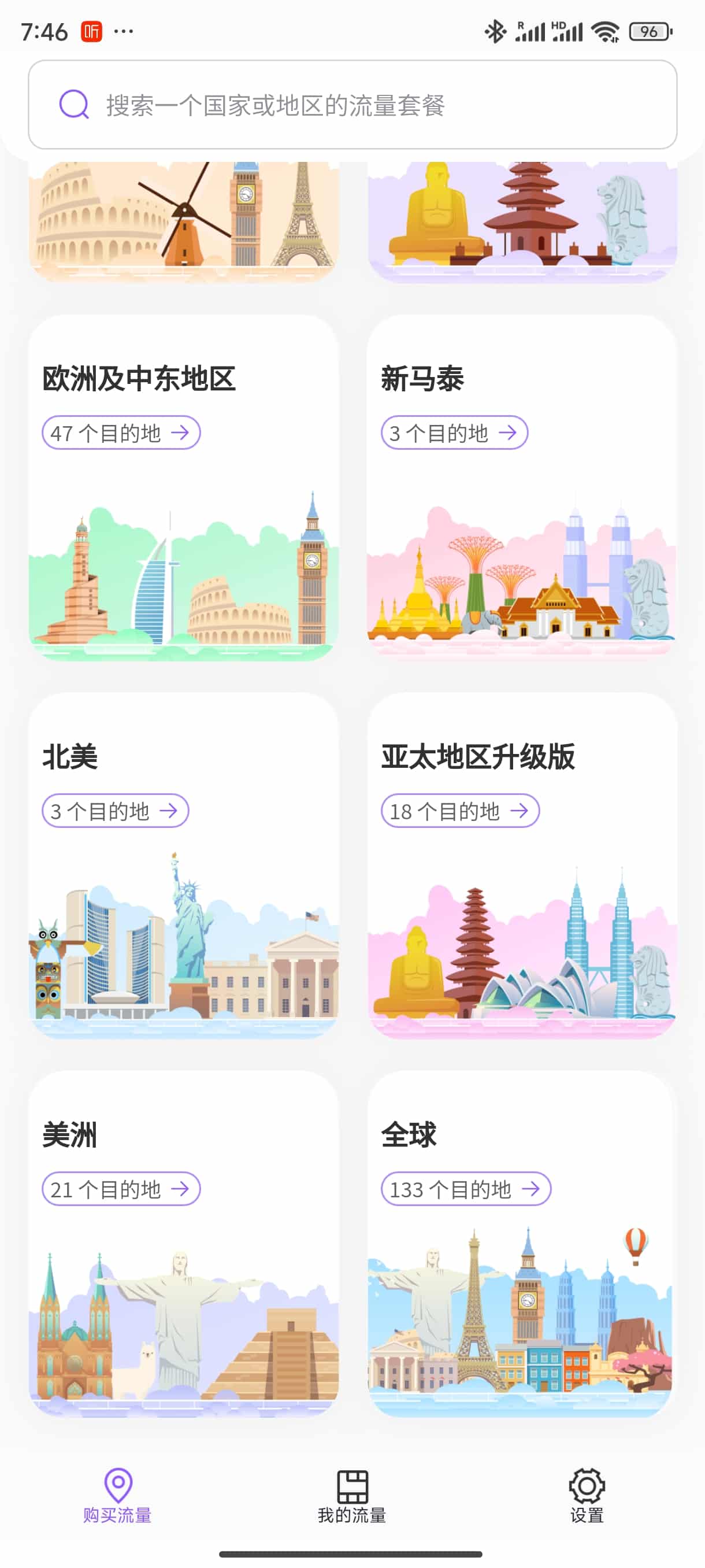The width and height of the screenshot is (705, 1568).
Task: View 亚太地区升级版 18 个目的地 chip
Action: (460, 811)
